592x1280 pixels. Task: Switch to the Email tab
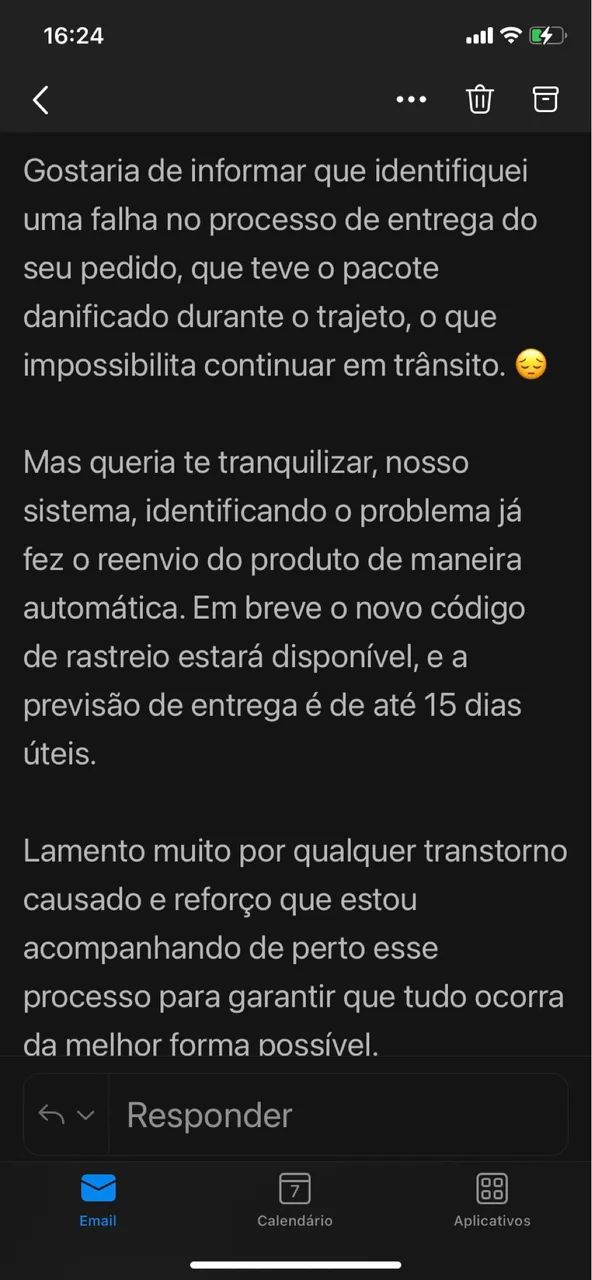tap(98, 1200)
